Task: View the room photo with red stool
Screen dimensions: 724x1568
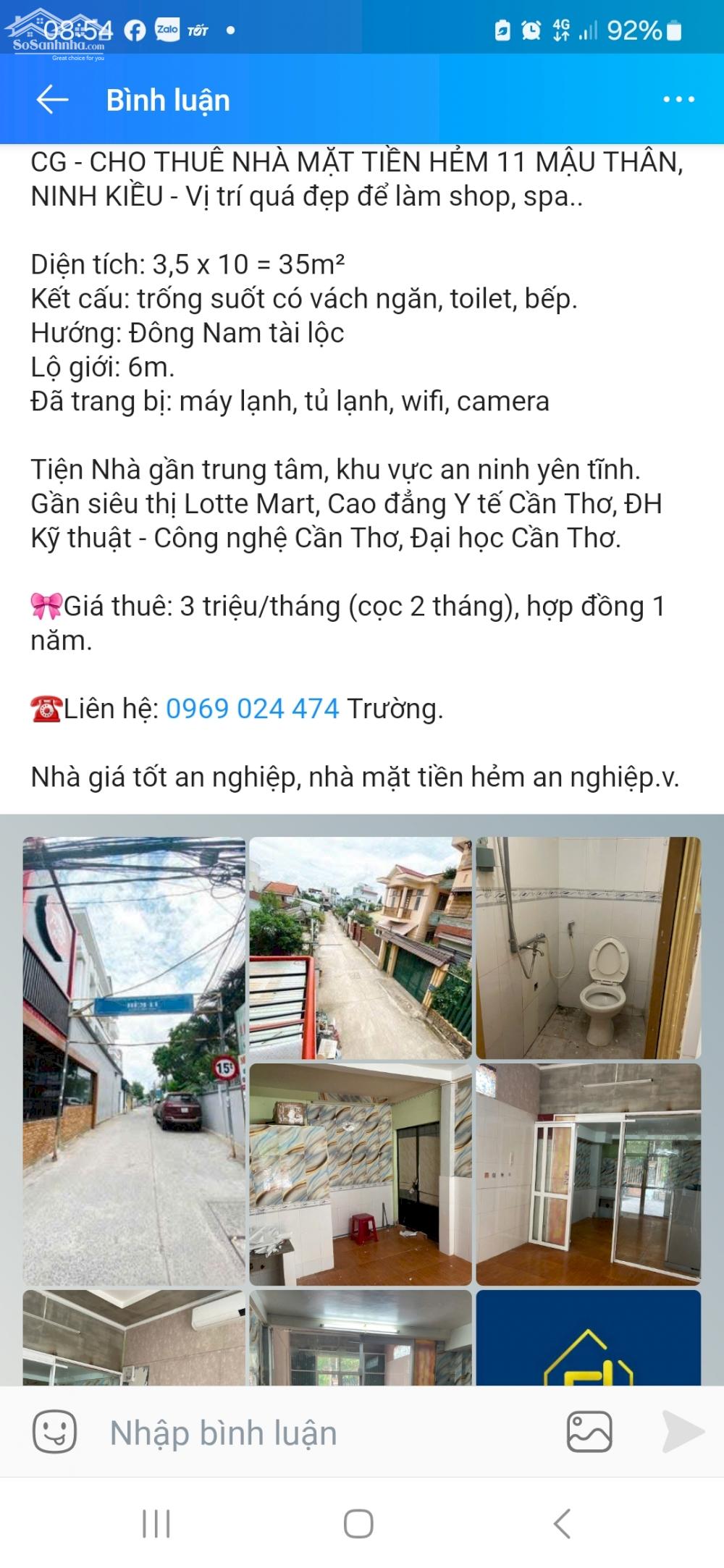Action: point(360,1173)
